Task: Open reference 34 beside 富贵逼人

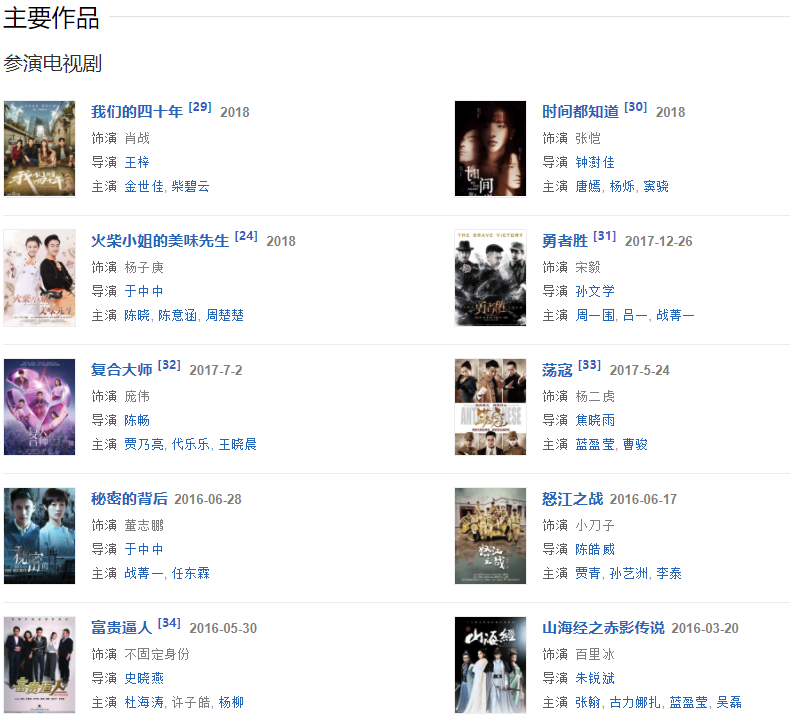Action: click(169, 624)
